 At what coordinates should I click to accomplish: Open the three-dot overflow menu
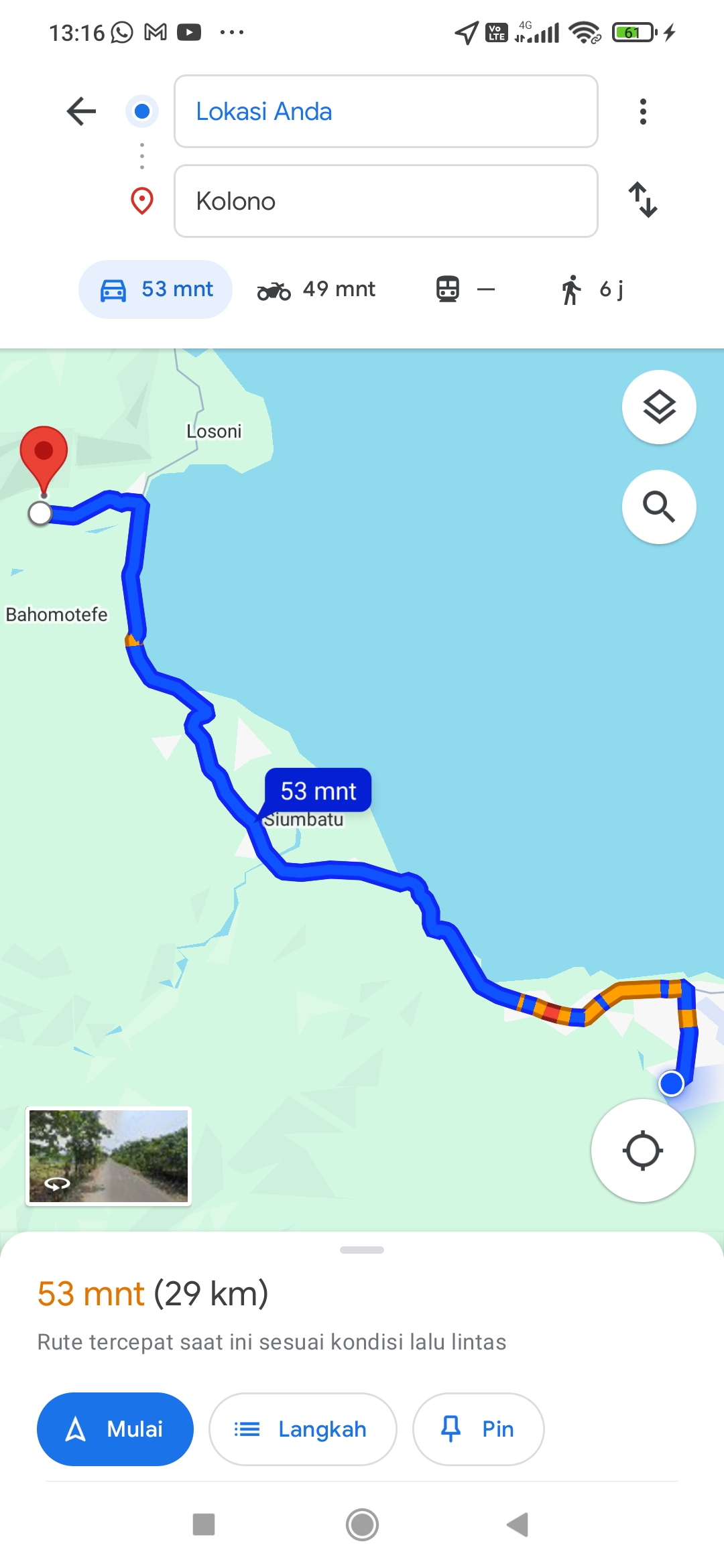point(643,111)
